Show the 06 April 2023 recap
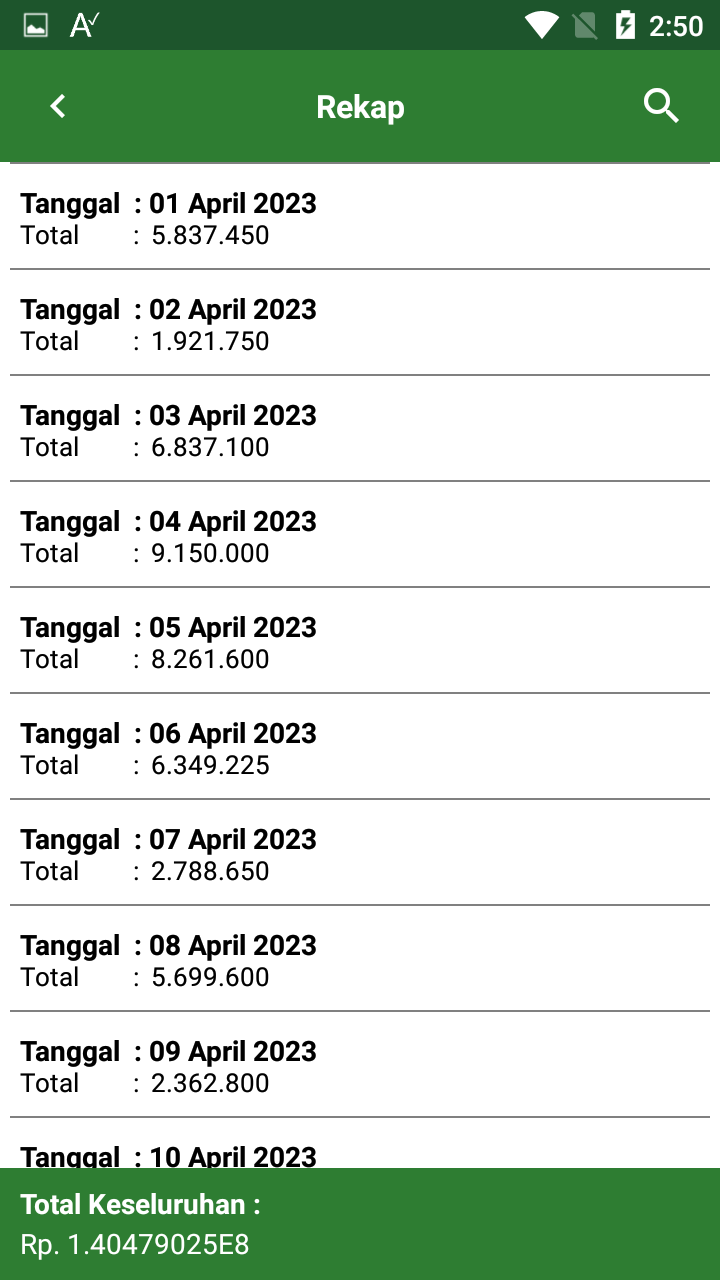The width and height of the screenshot is (720, 1280). tap(360, 748)
